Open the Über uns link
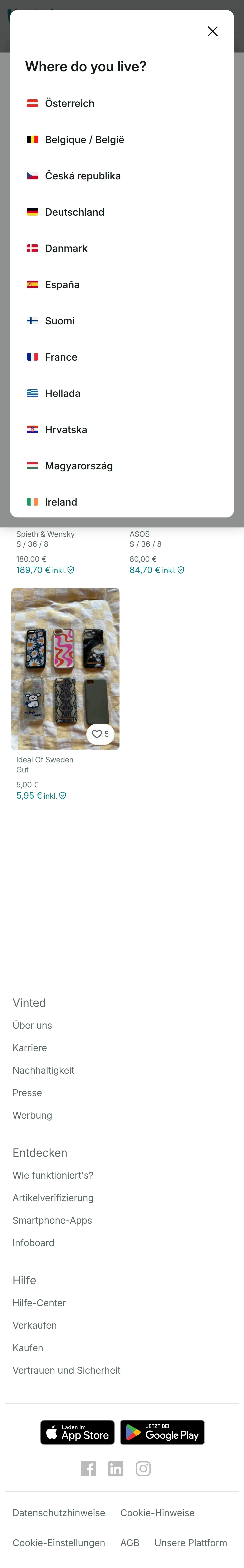 click(32, 1025)
